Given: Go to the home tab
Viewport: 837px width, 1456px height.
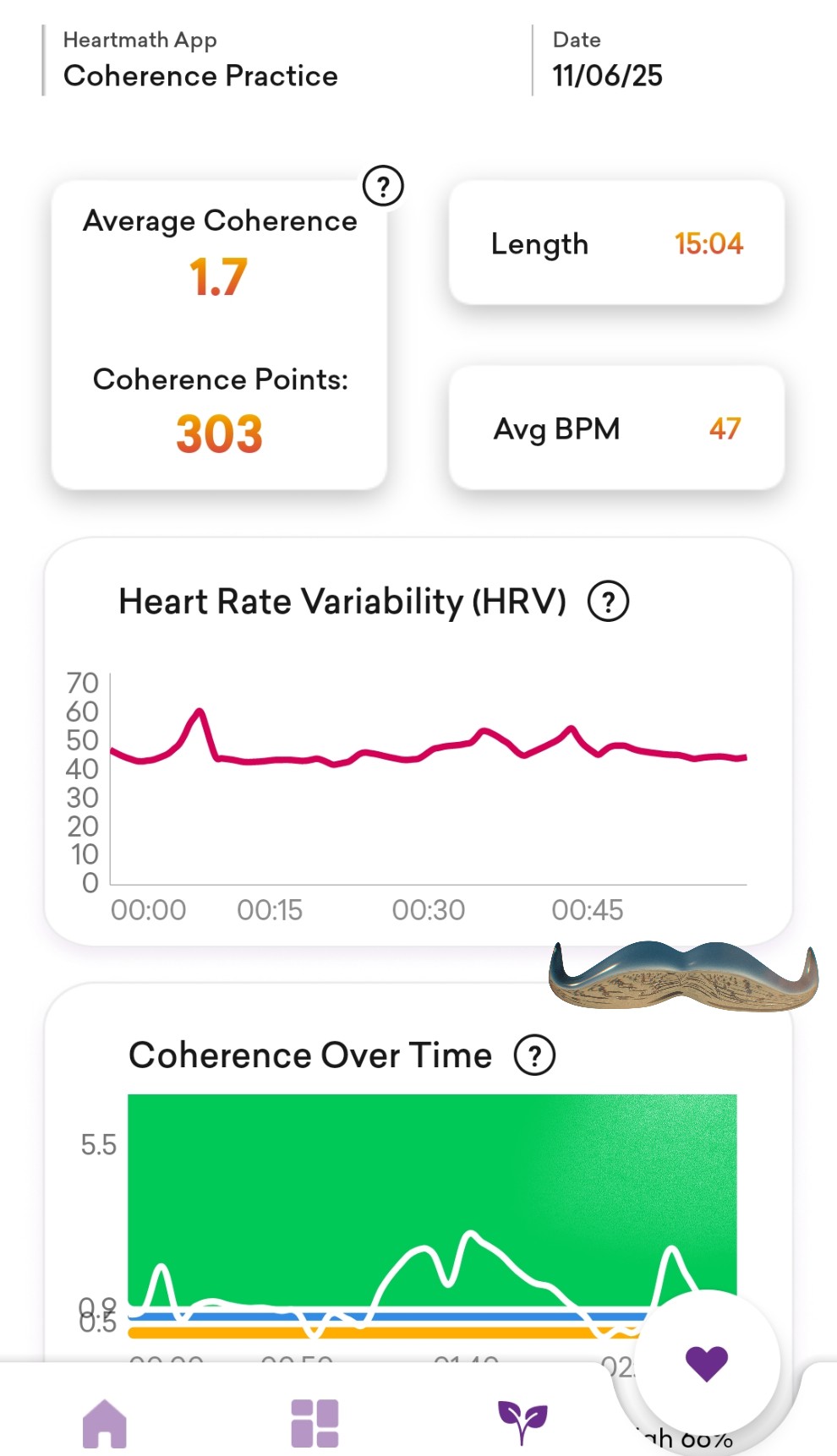Looking at the screenshot, I should (x=105, y=1423).
